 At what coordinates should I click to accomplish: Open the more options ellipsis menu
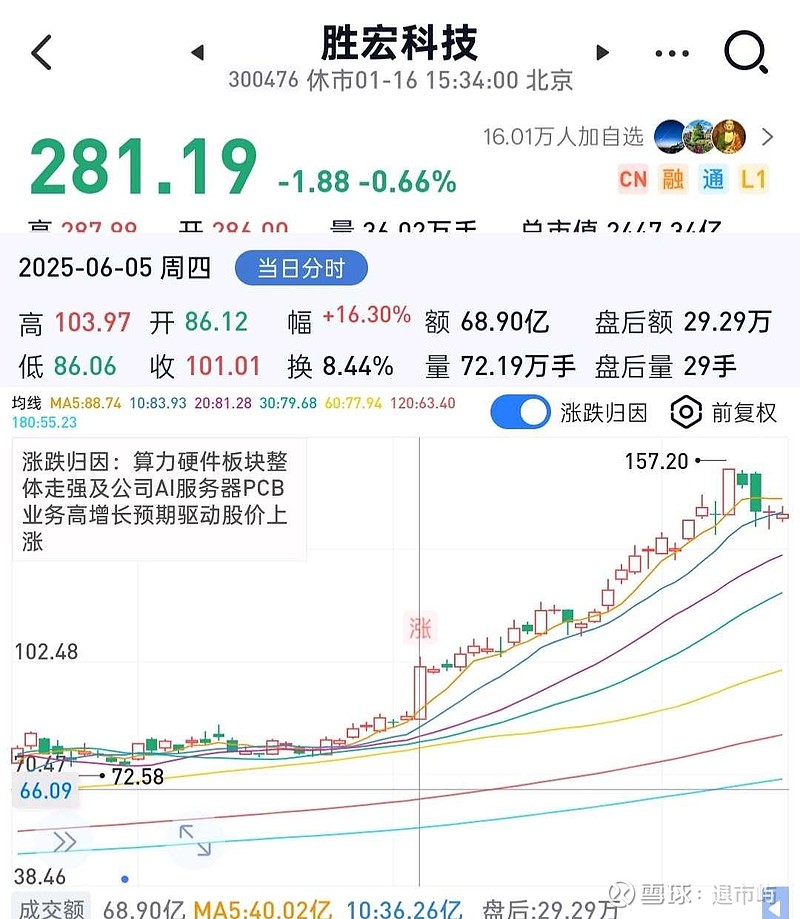[x=670, y=54]
